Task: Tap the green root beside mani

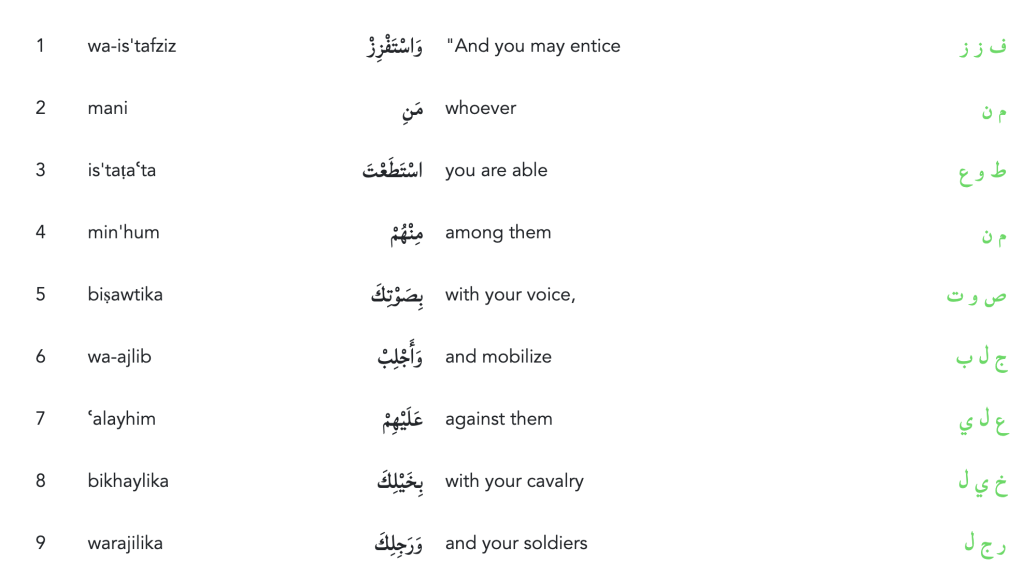Action: (x=993, y=111)
